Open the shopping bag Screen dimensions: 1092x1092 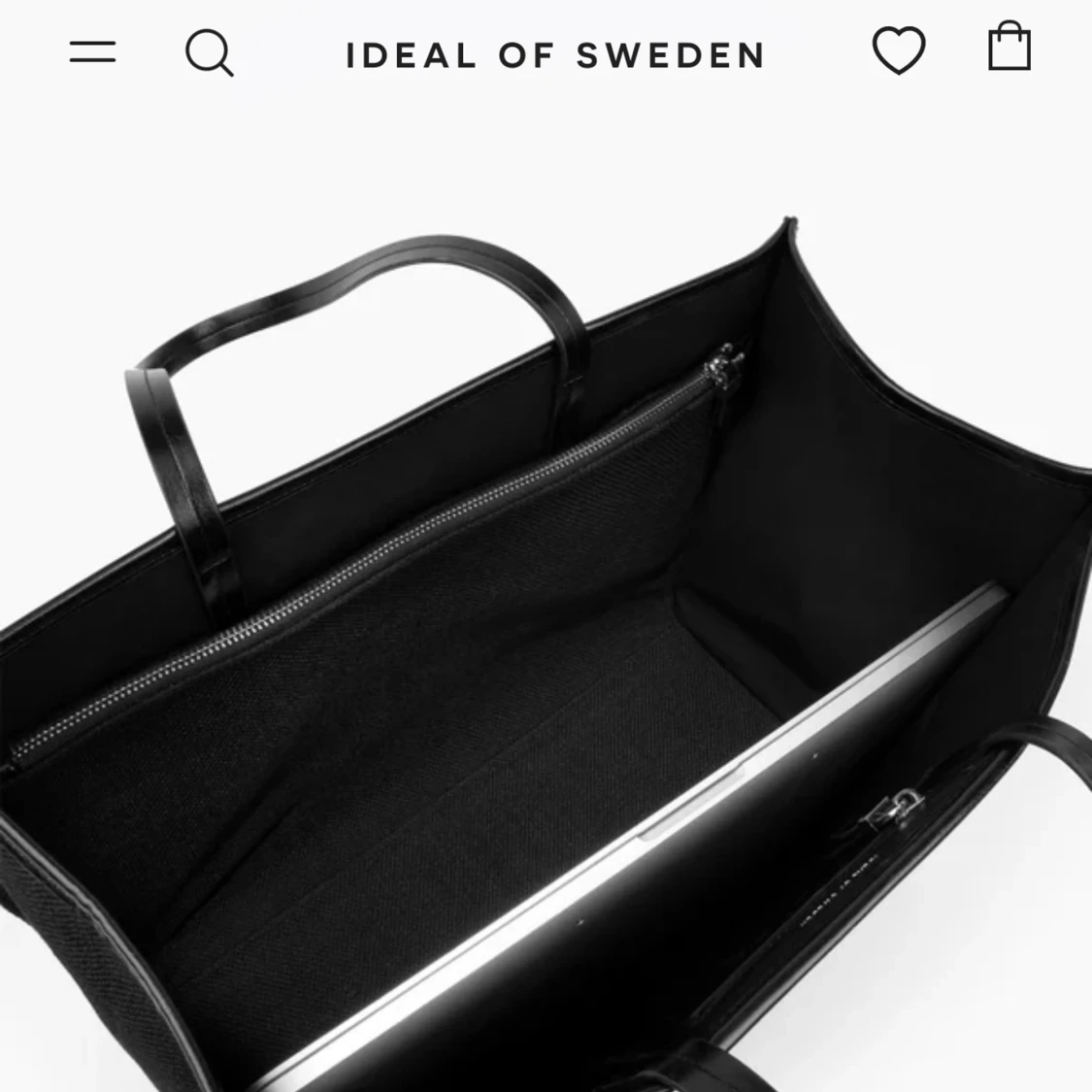point(1009,48)
